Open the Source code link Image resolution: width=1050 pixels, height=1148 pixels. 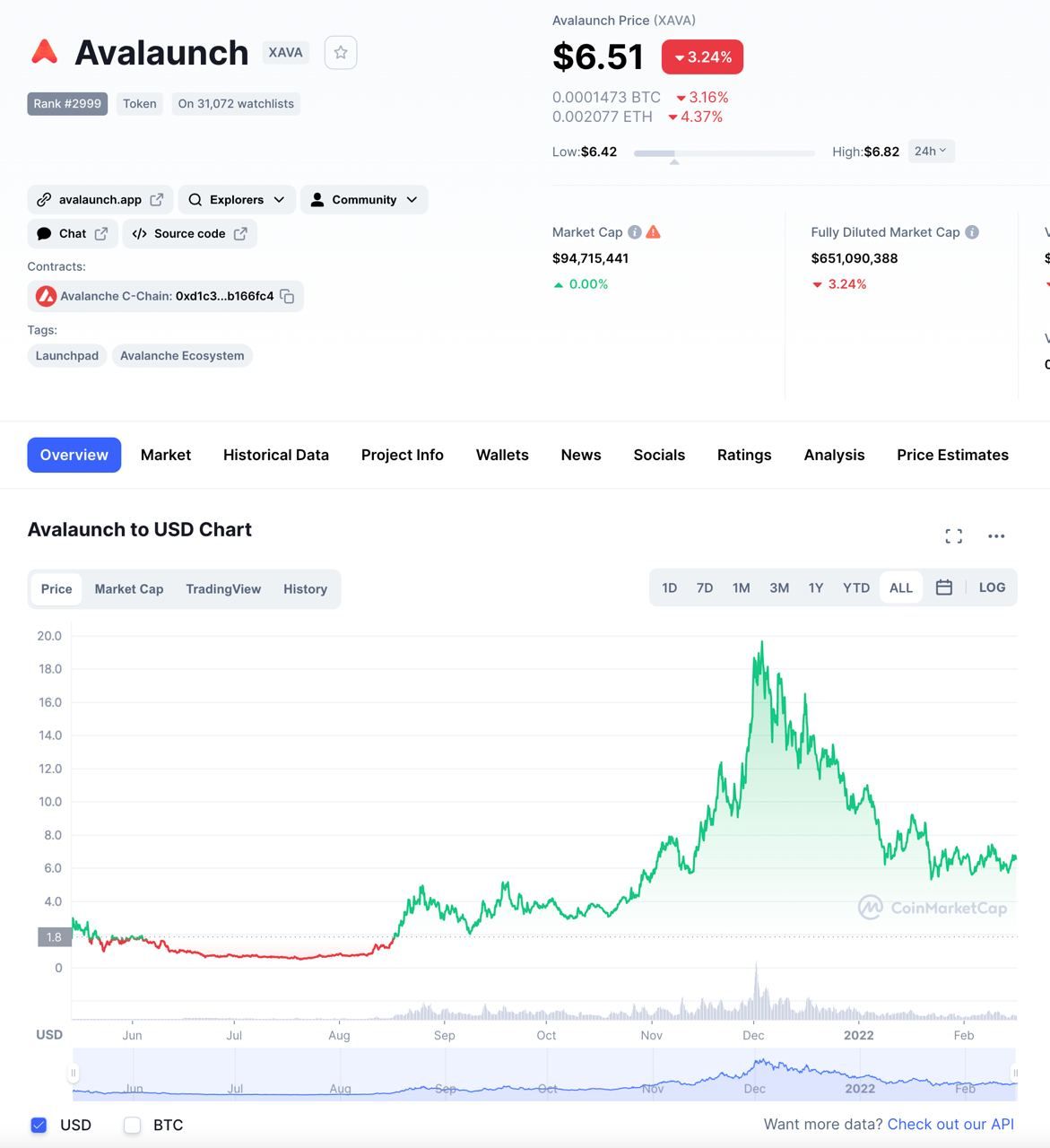189,233
